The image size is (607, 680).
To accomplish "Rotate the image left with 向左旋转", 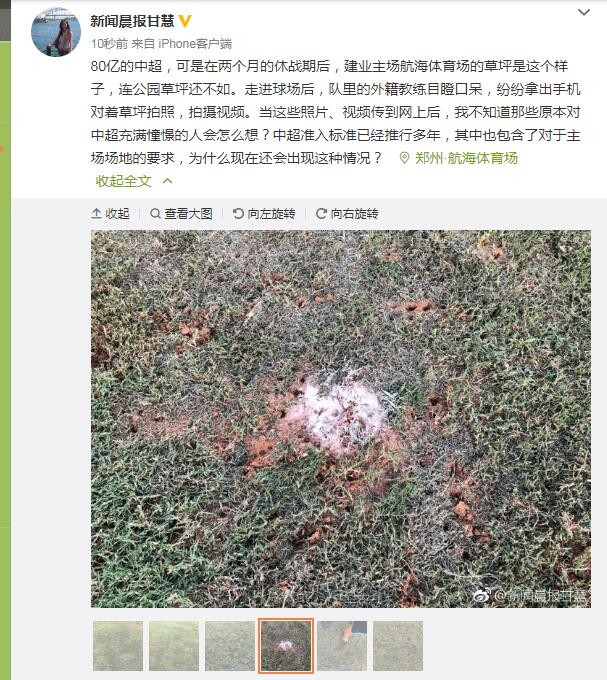I will (x=264, y=214).
